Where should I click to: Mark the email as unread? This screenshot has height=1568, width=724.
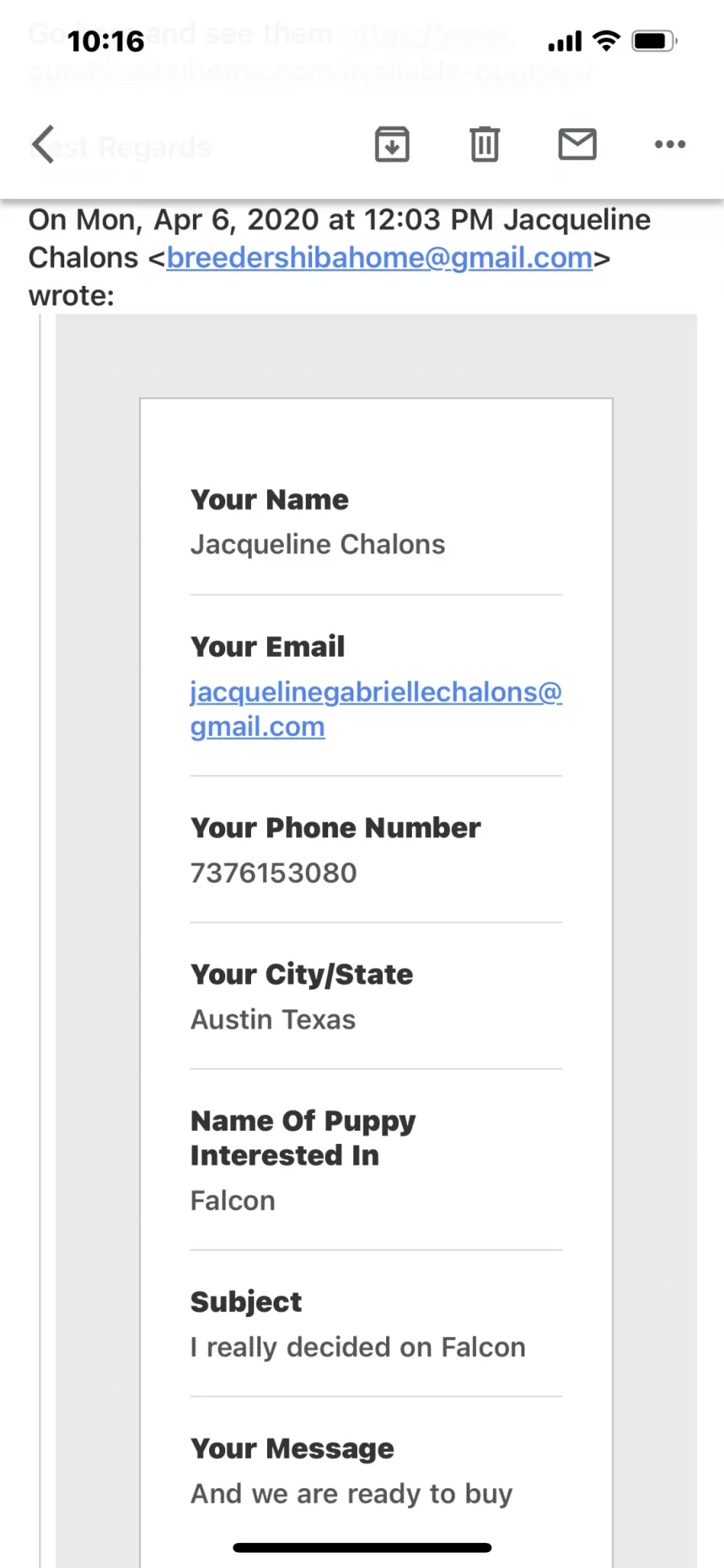click(578, 145)
